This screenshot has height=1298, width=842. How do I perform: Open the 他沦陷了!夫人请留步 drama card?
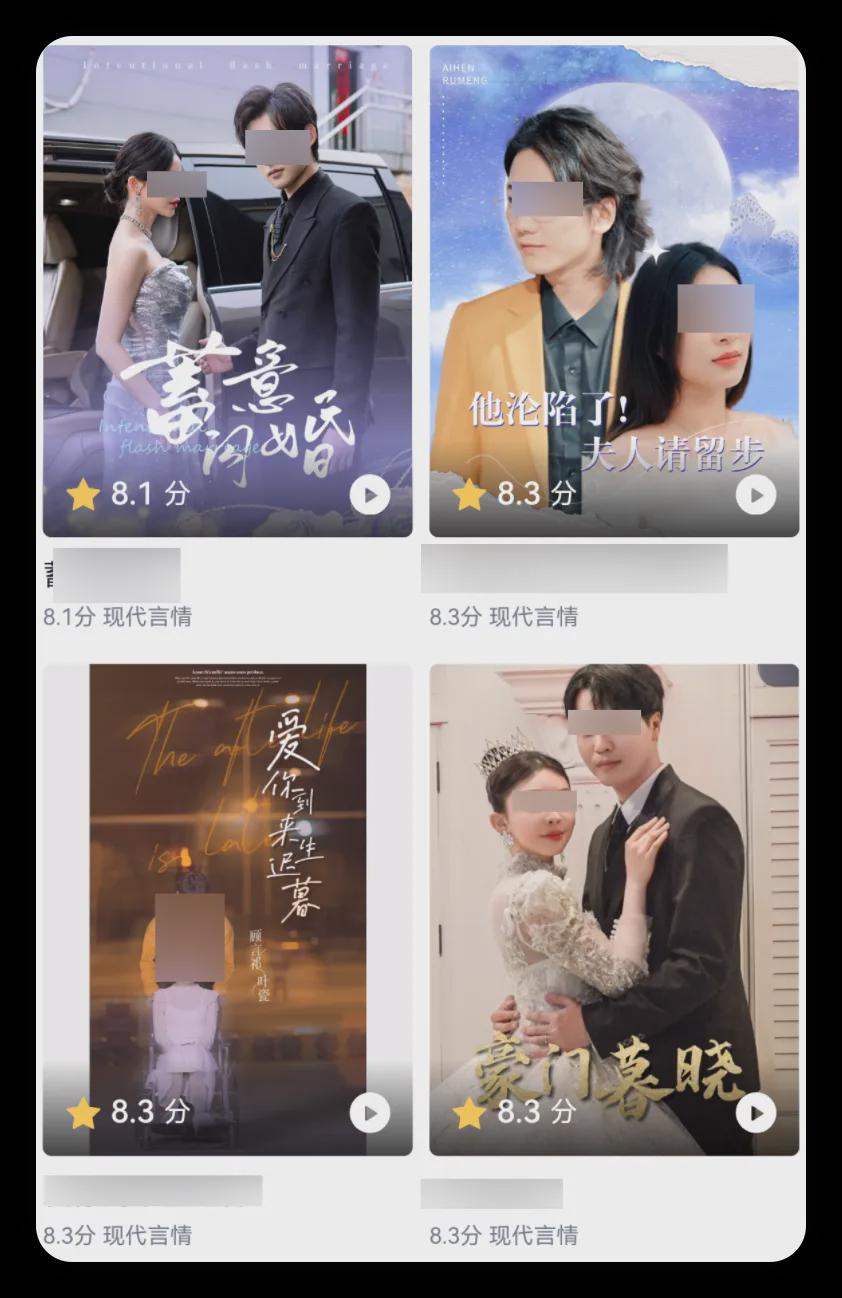[614, 290]
